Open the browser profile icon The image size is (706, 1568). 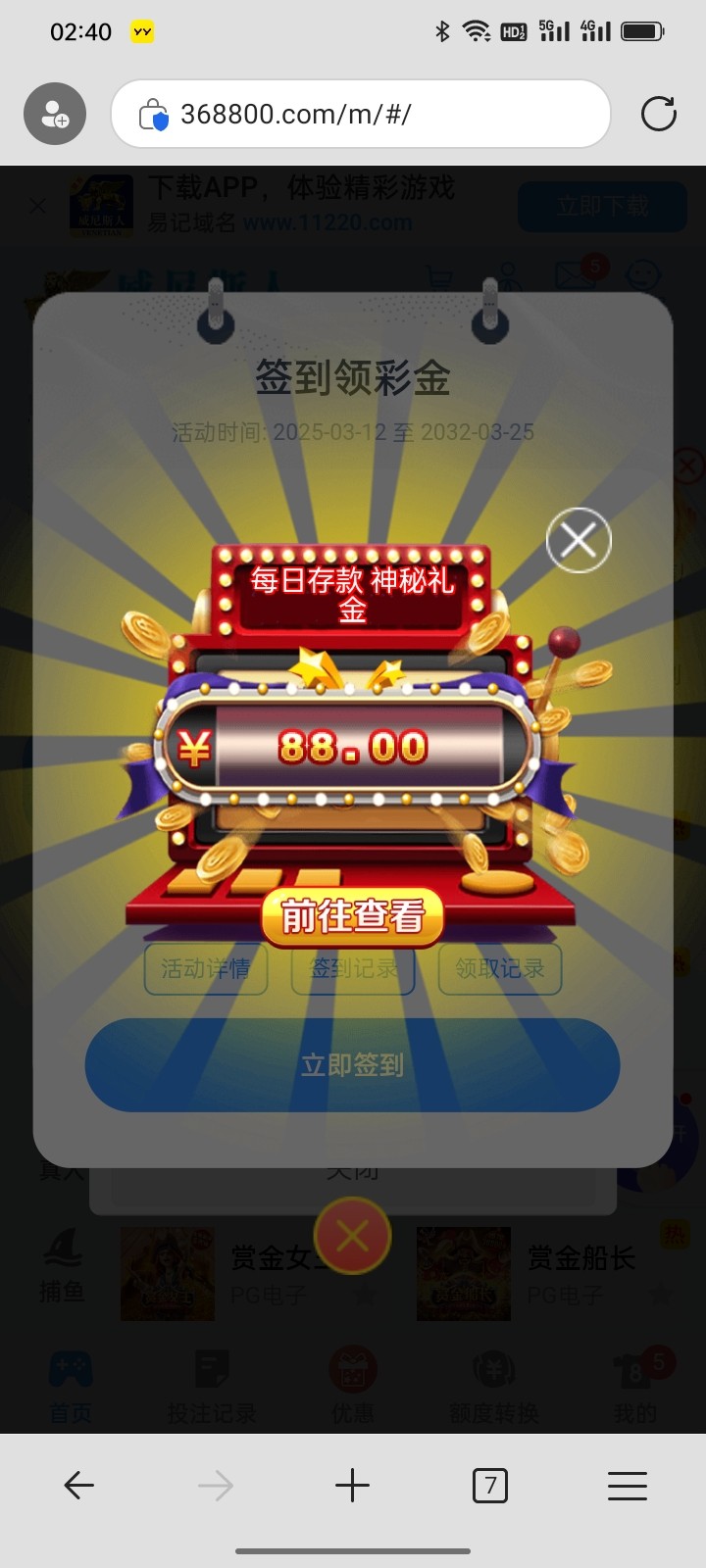coord(55,115)
